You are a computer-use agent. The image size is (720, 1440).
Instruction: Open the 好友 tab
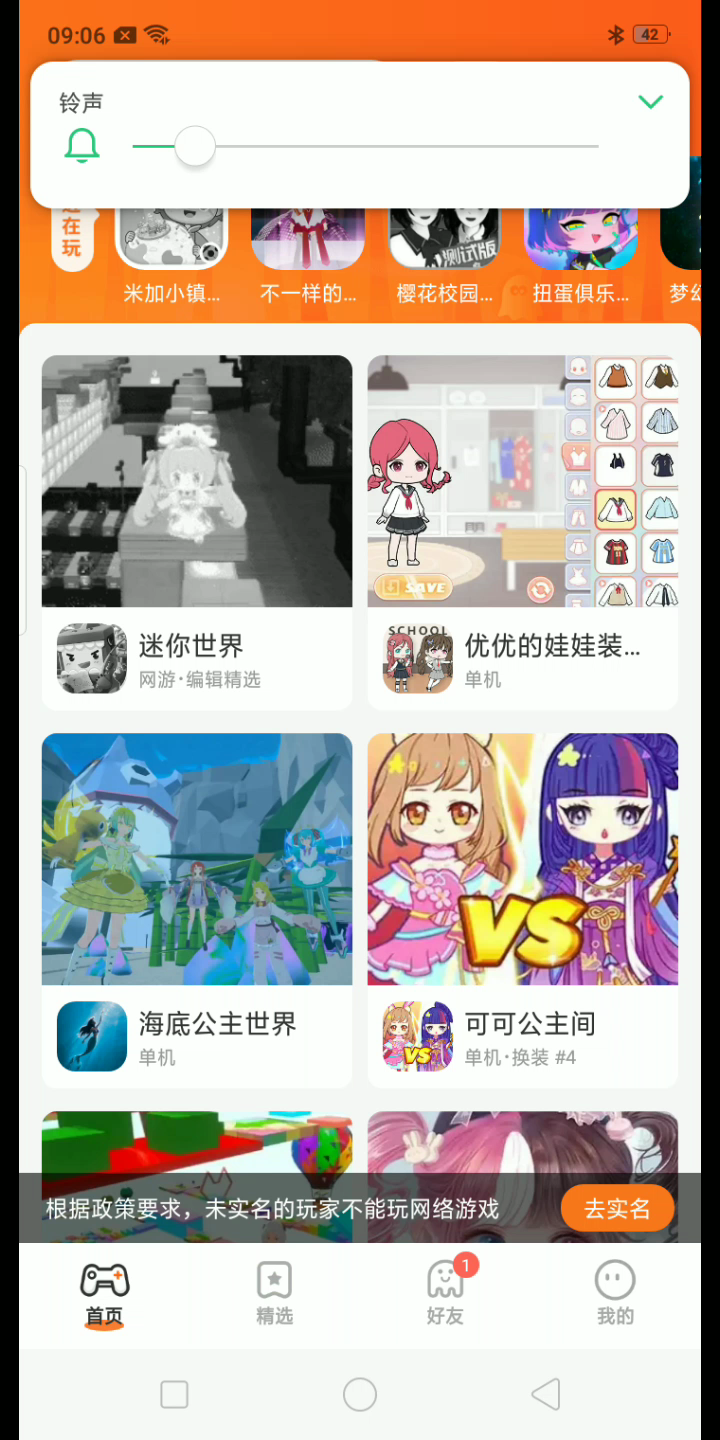[x=445, y=1294]
